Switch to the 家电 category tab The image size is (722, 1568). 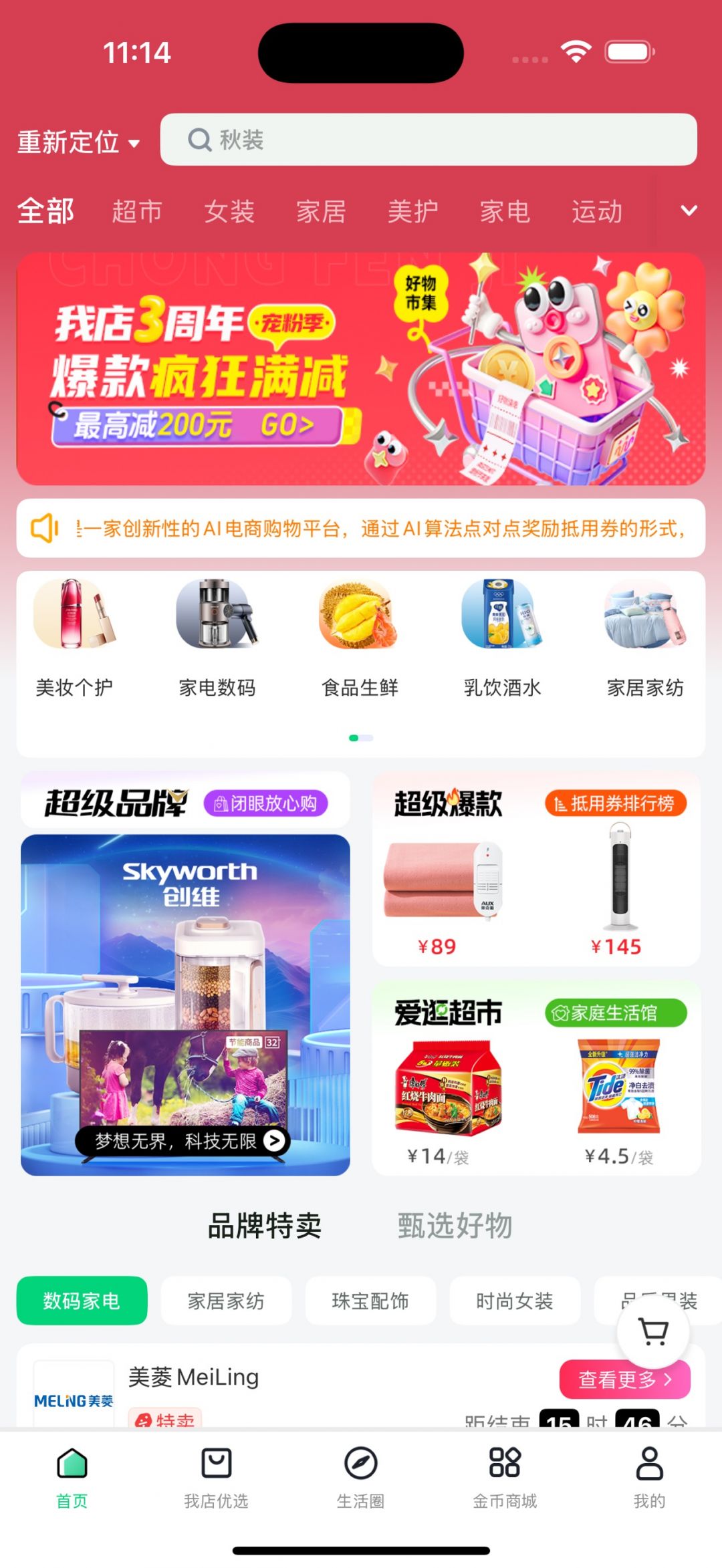point(505,212)
